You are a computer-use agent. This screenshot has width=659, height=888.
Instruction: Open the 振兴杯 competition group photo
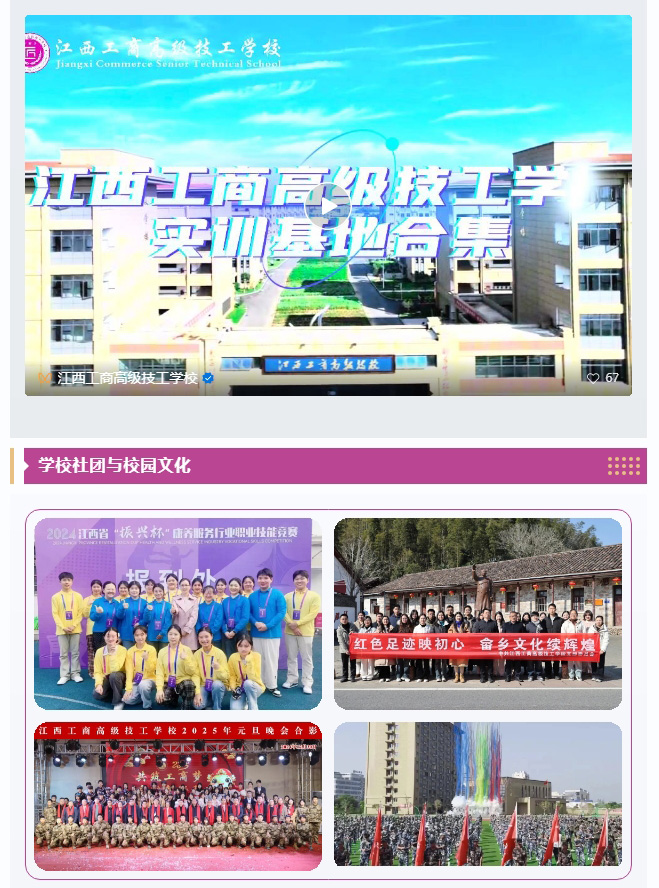[x=178, y=614]
